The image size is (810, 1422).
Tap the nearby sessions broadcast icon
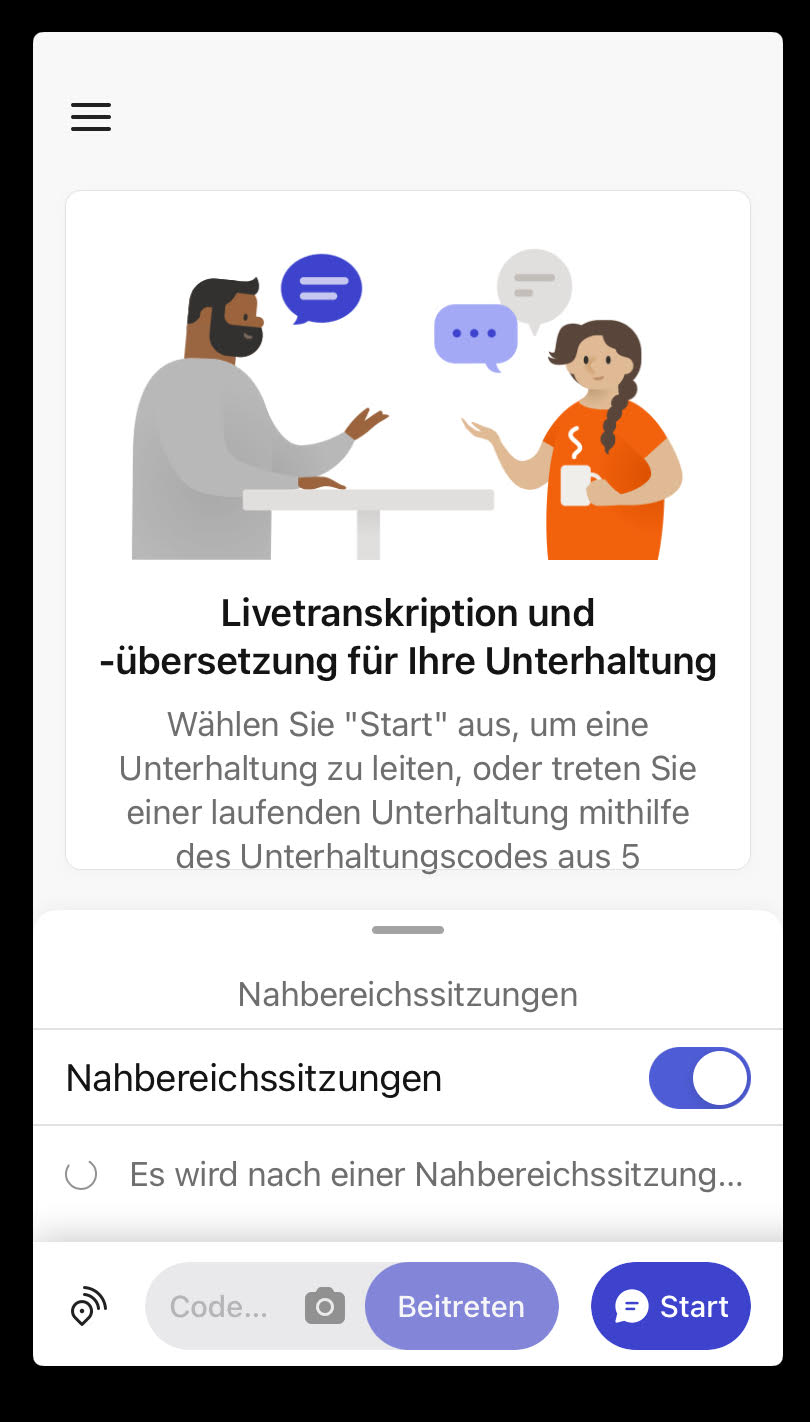[88, 1306]
